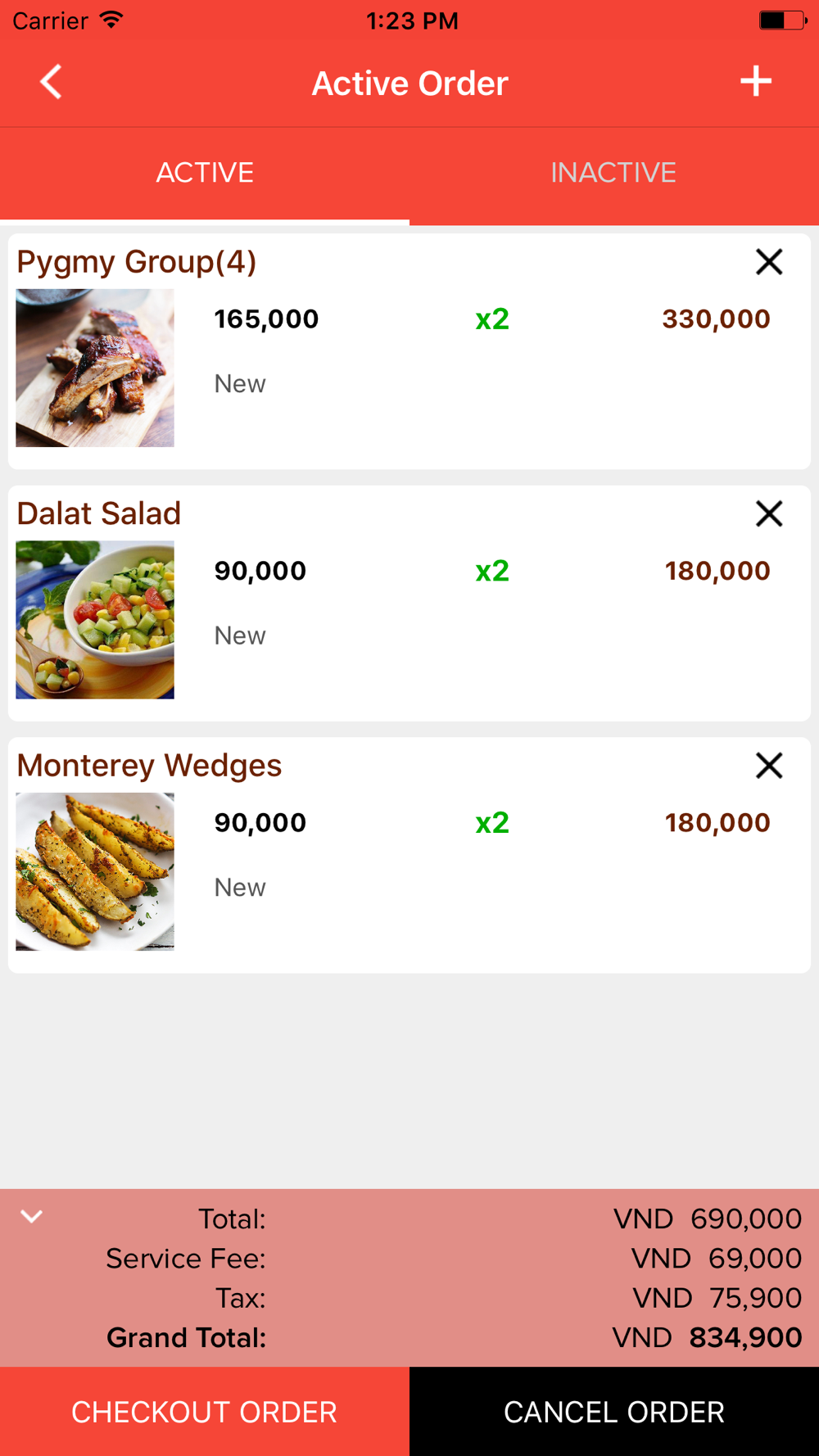The image size is (819, 1456).
Task: Collapse the order totals summary
Action: click(x=31, y=1216)
